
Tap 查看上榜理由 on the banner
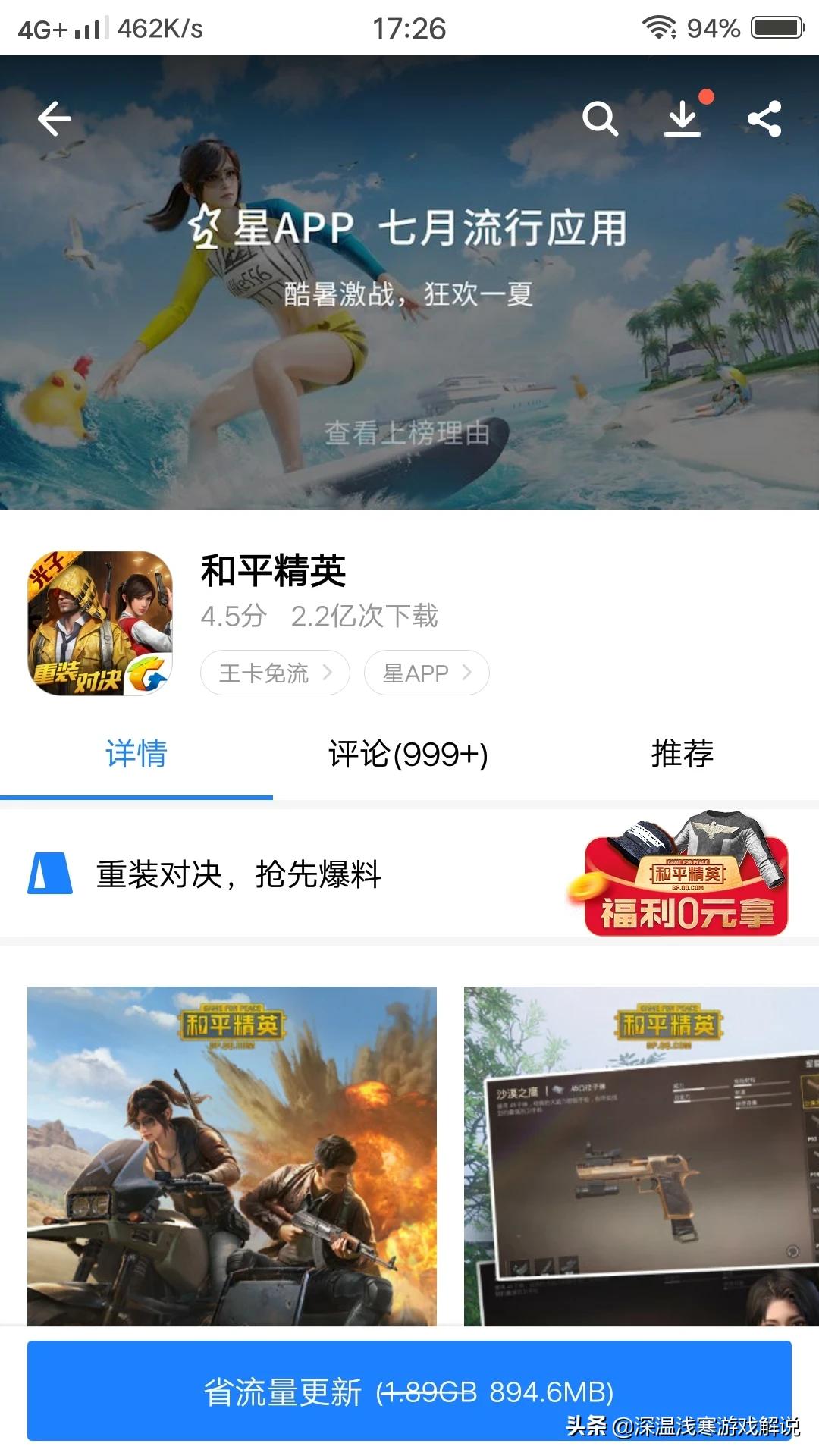[407, 434]
